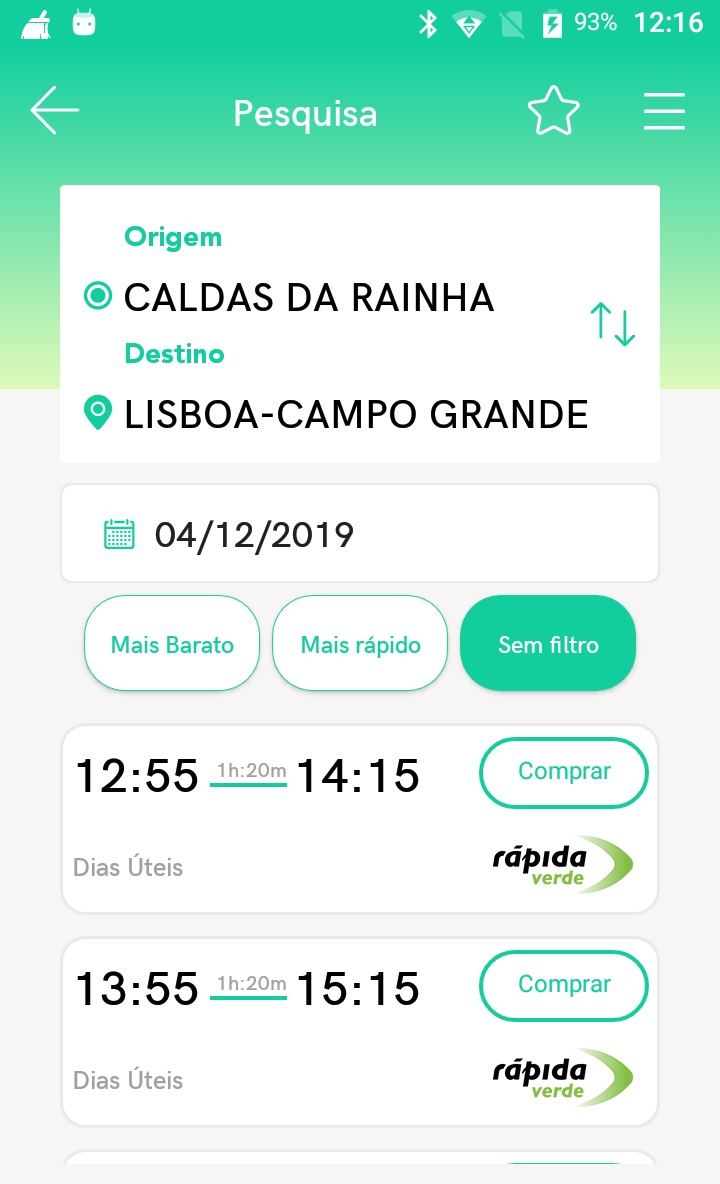Select the Mais rápido filter
The image size is (720, 1184).
[360, 644]
